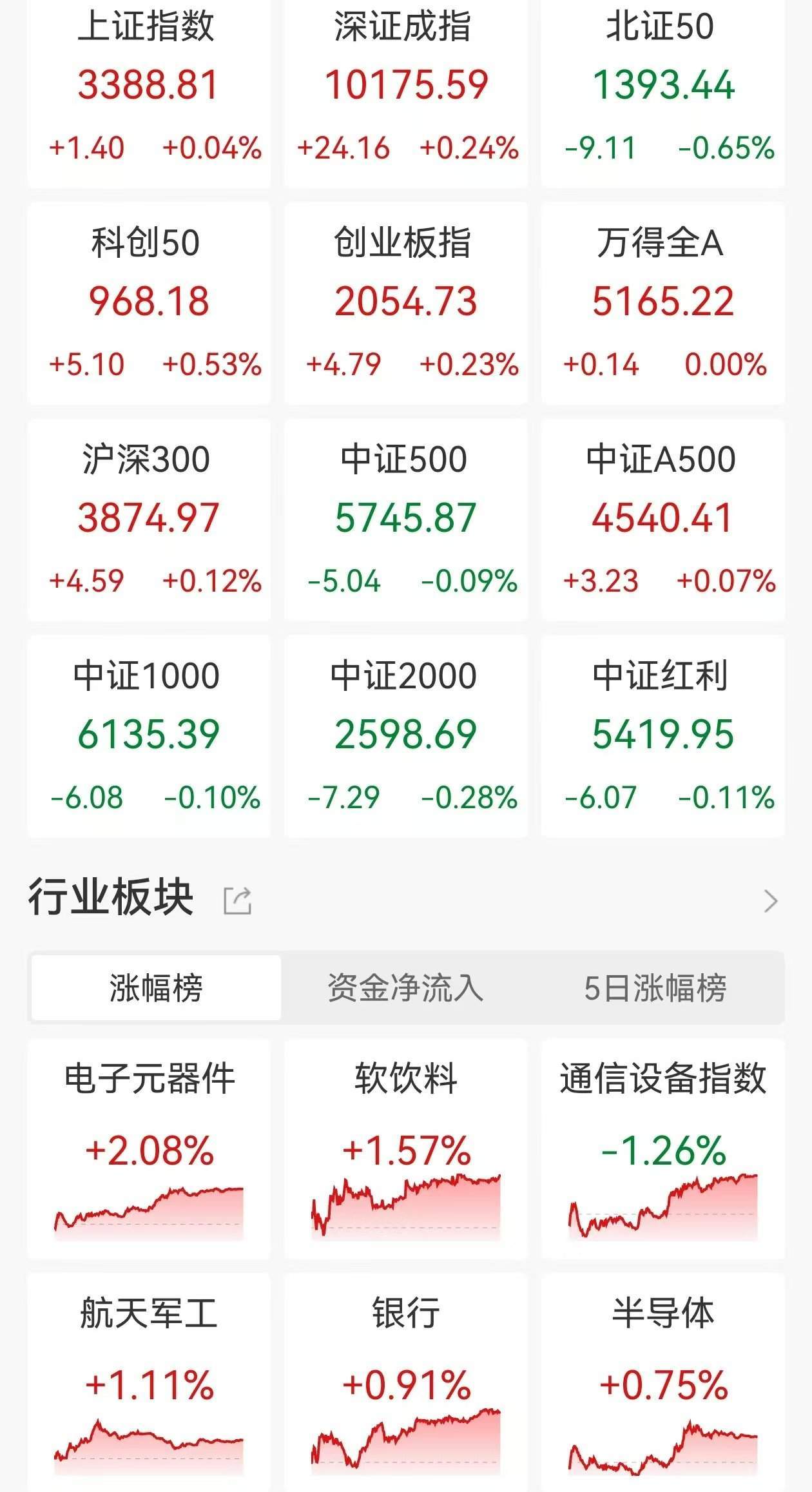The width and height of the screenshot is (812, 1492).
Task: Open the 中证2000 index card
Action: [x=406, y=737]
